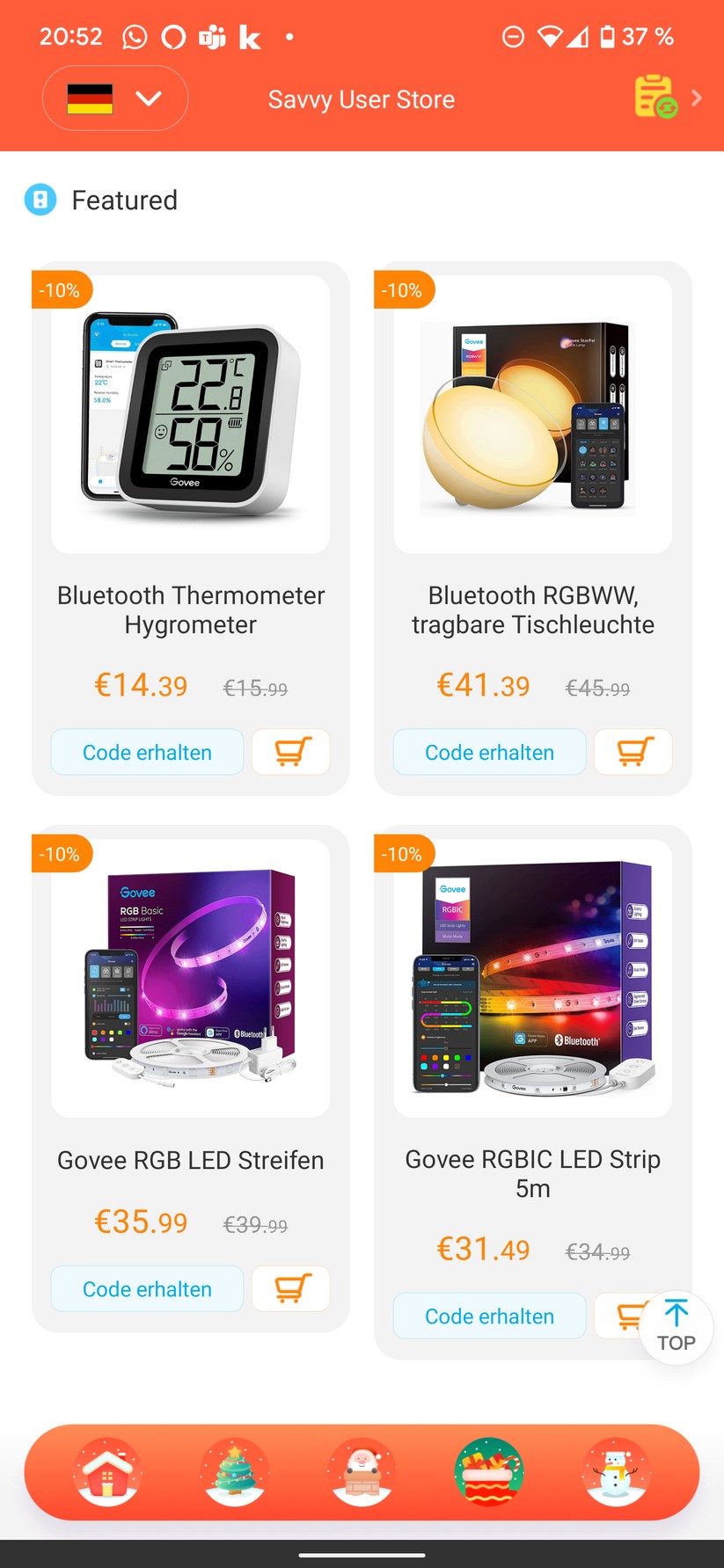
Task: Tap the TOP button to scroll up
Action: pyautogui.click(x=676, y=1328)
